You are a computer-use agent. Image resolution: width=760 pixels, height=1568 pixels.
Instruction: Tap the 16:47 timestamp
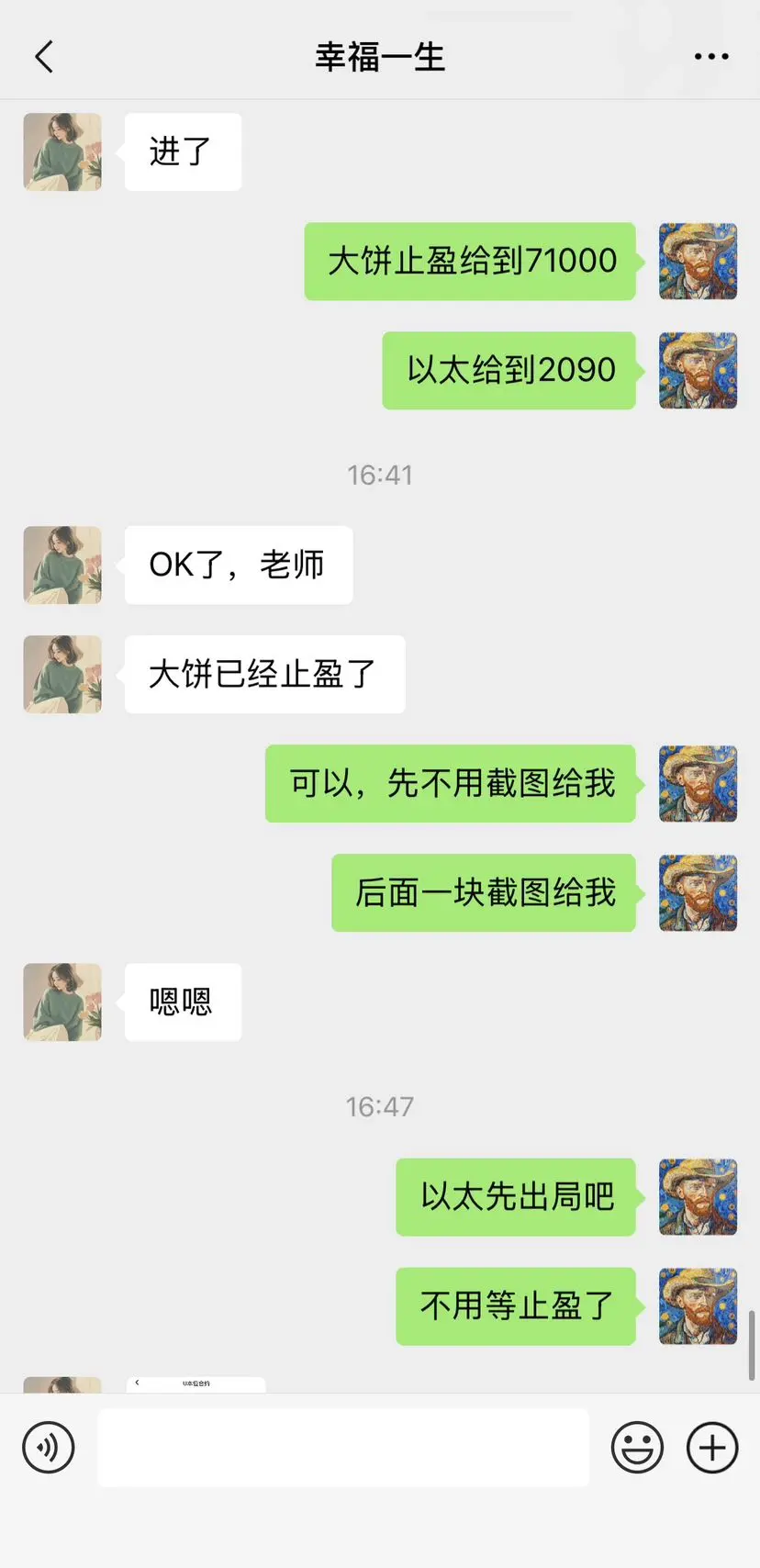point(380,1105)
